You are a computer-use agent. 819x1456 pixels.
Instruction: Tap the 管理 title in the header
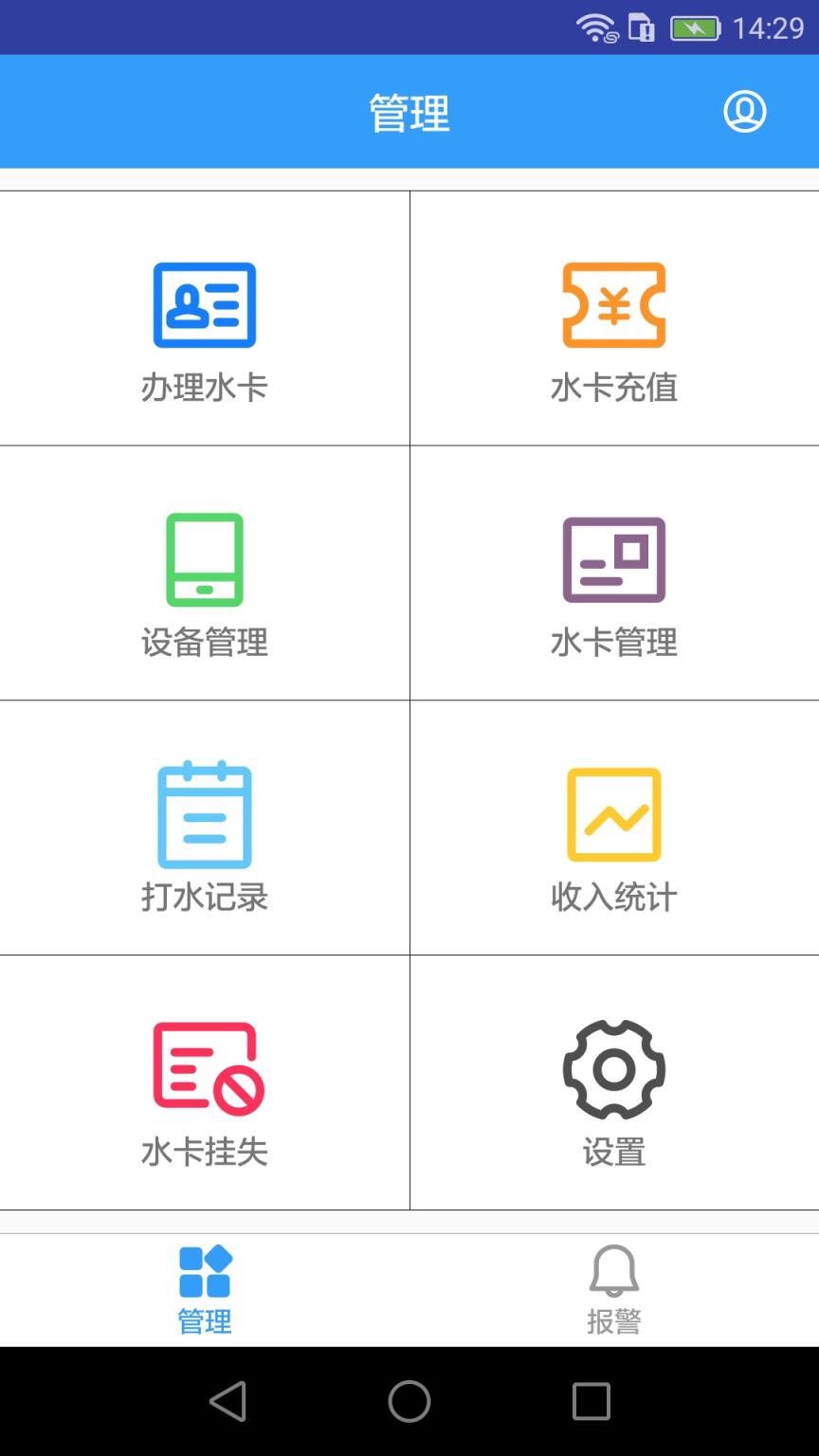[409, 111]
